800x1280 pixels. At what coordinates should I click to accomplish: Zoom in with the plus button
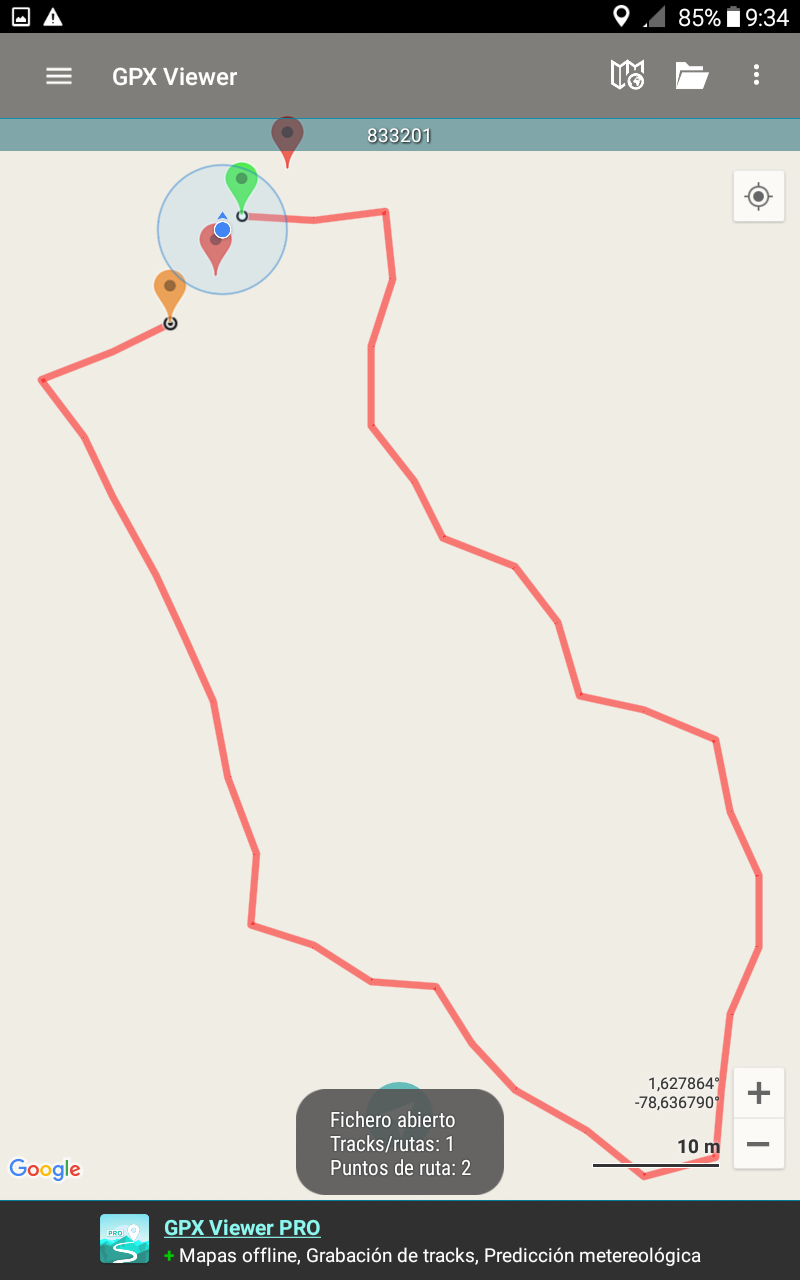(x=758, y=1093)
